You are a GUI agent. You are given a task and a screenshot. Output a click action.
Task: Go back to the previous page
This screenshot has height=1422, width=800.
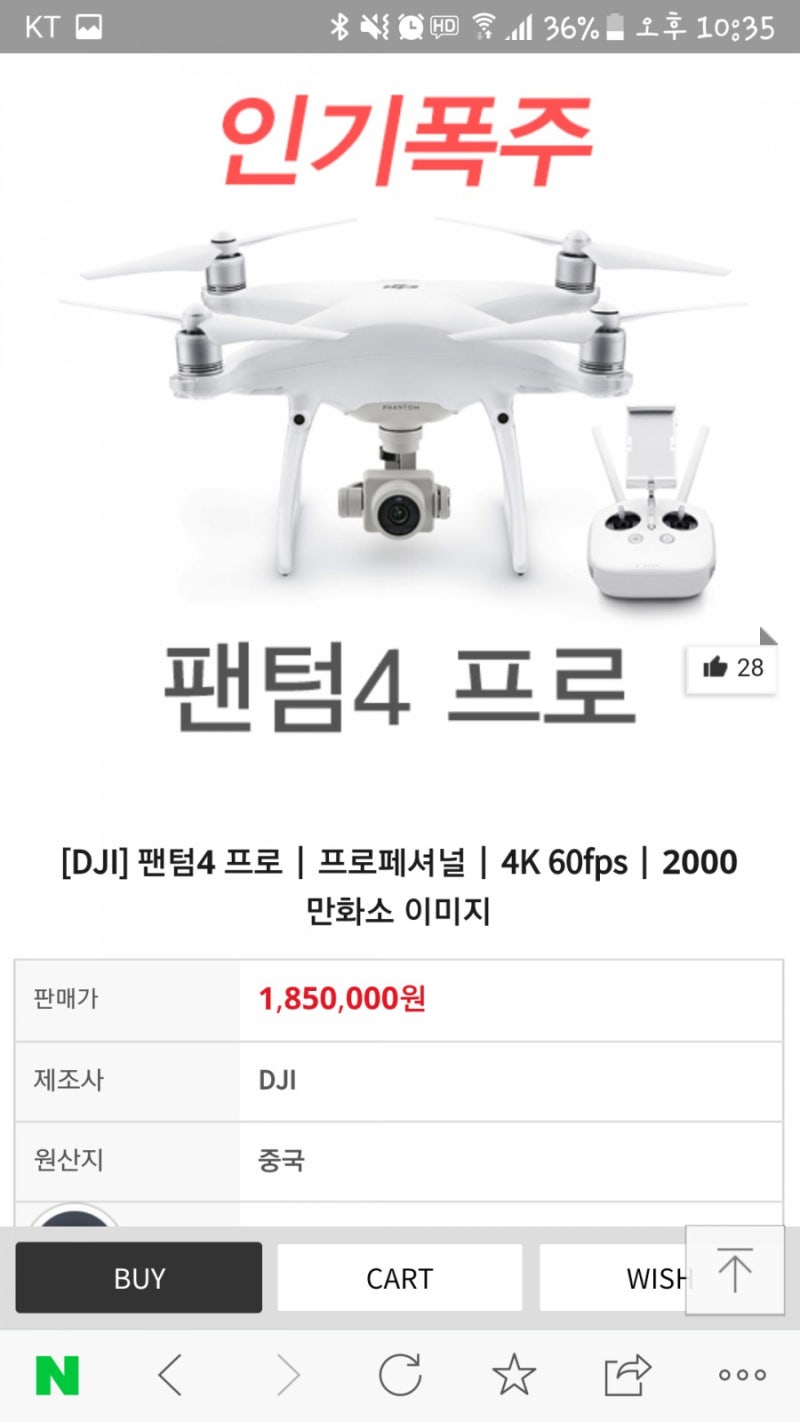point(171,1376)
